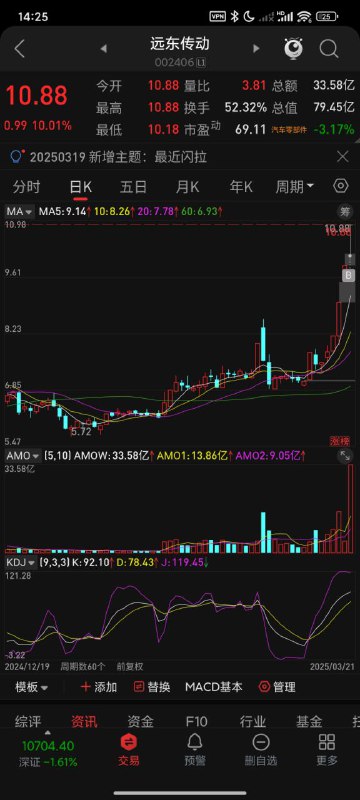360x800 pixels.
Task: Open chart settings hexagon icon
Action: coord(341,186)
